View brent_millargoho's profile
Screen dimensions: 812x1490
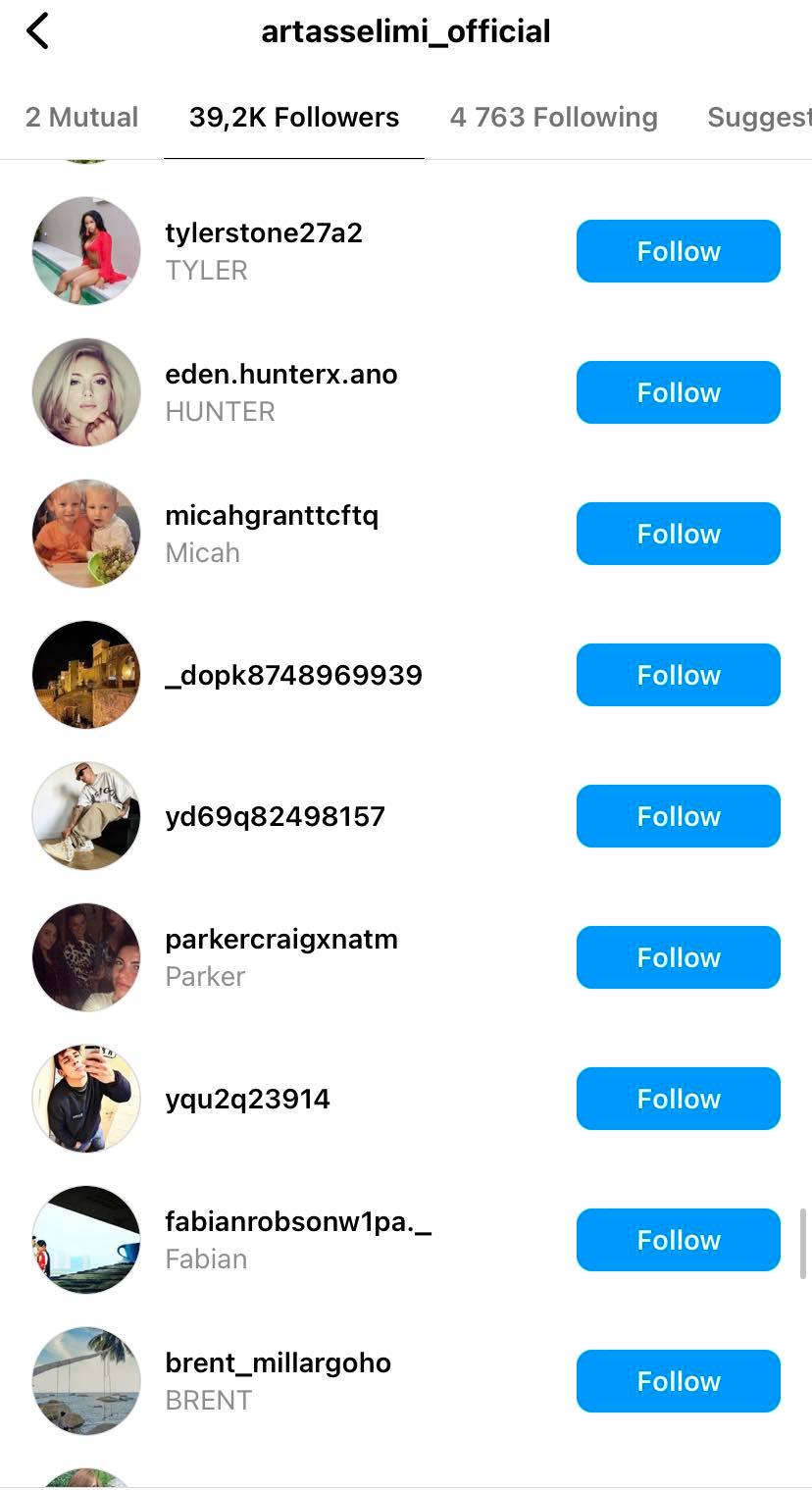coord(278,1363)
